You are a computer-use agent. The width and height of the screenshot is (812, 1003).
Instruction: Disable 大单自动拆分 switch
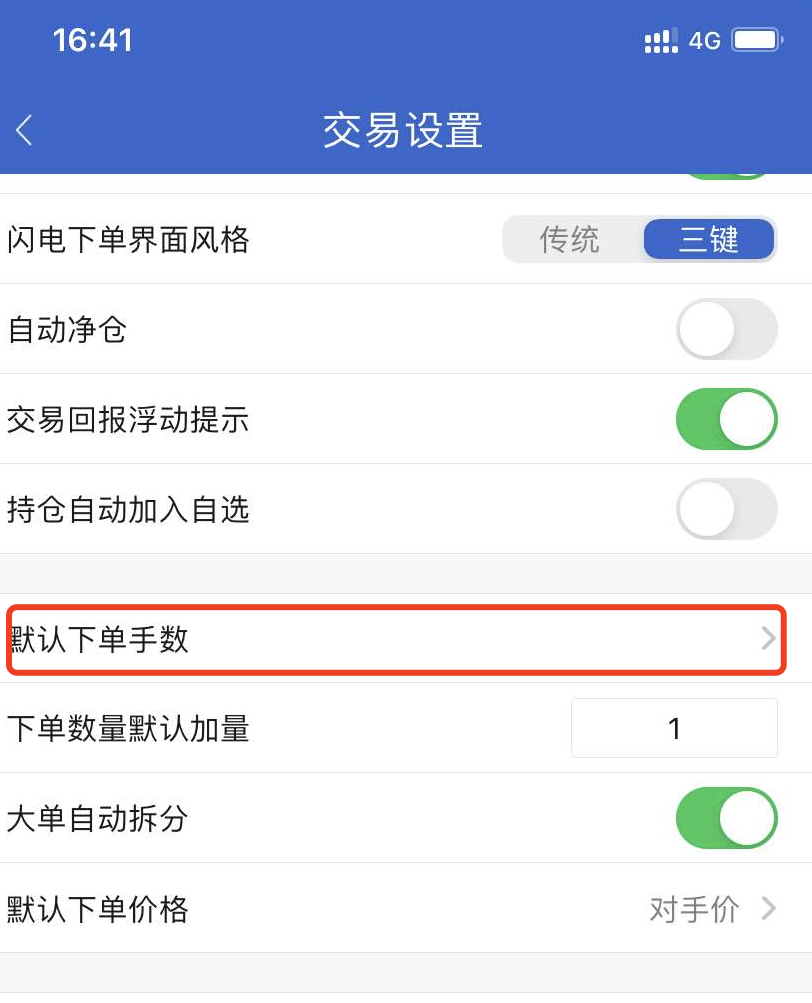click(727, 818)
